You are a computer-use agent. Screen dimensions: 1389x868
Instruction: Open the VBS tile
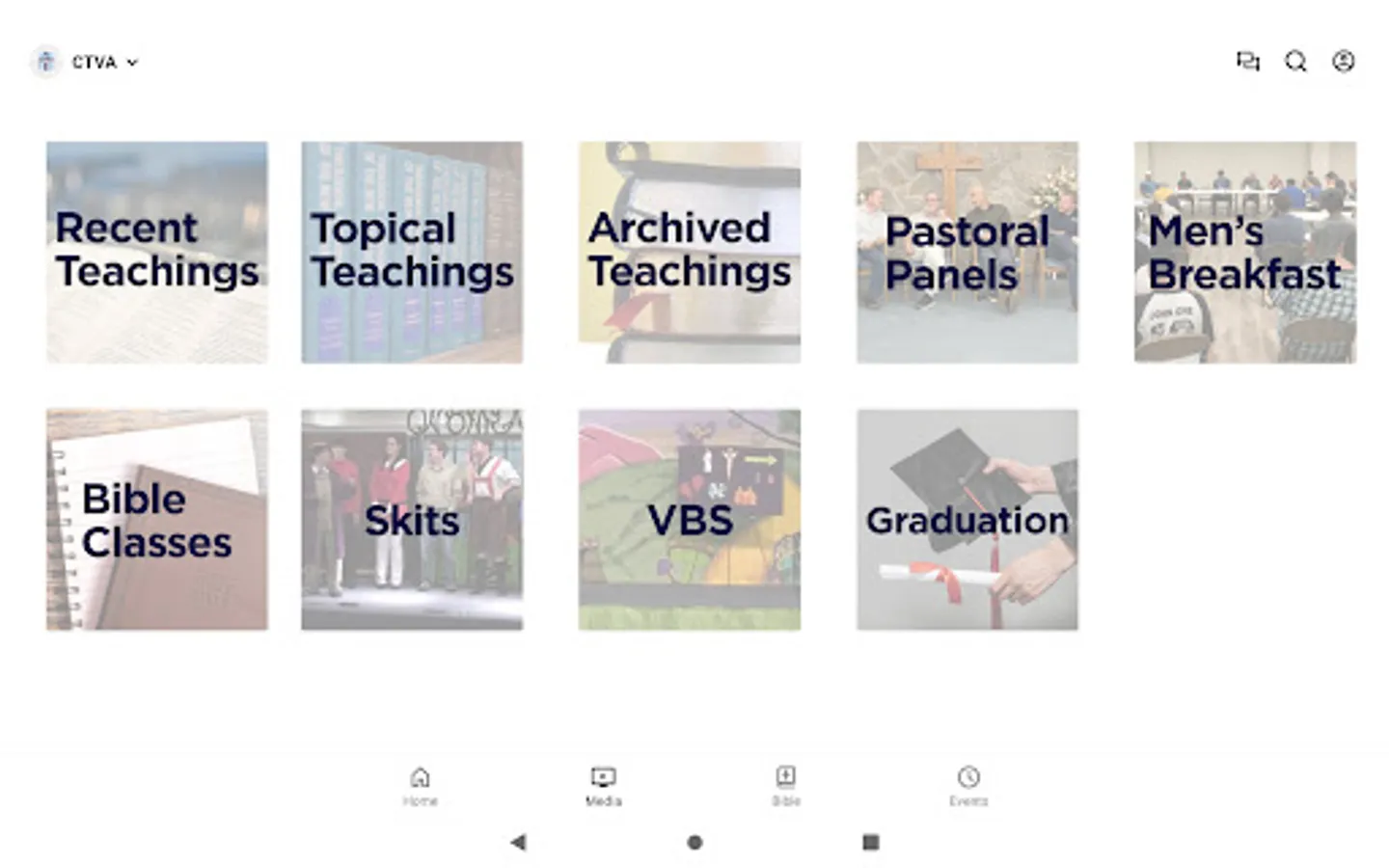690,520
